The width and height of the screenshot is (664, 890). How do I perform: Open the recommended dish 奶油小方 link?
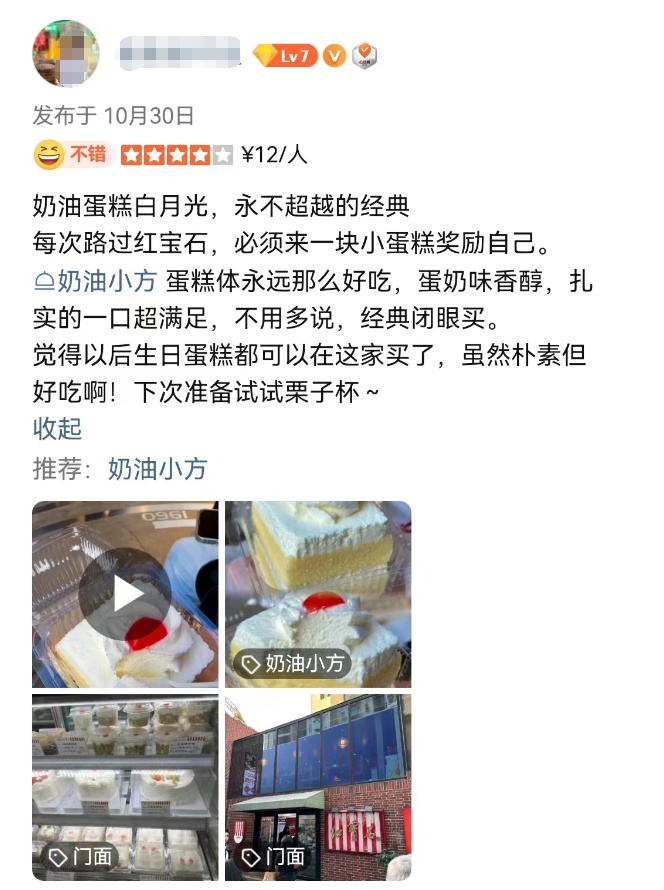pos(157,468)
